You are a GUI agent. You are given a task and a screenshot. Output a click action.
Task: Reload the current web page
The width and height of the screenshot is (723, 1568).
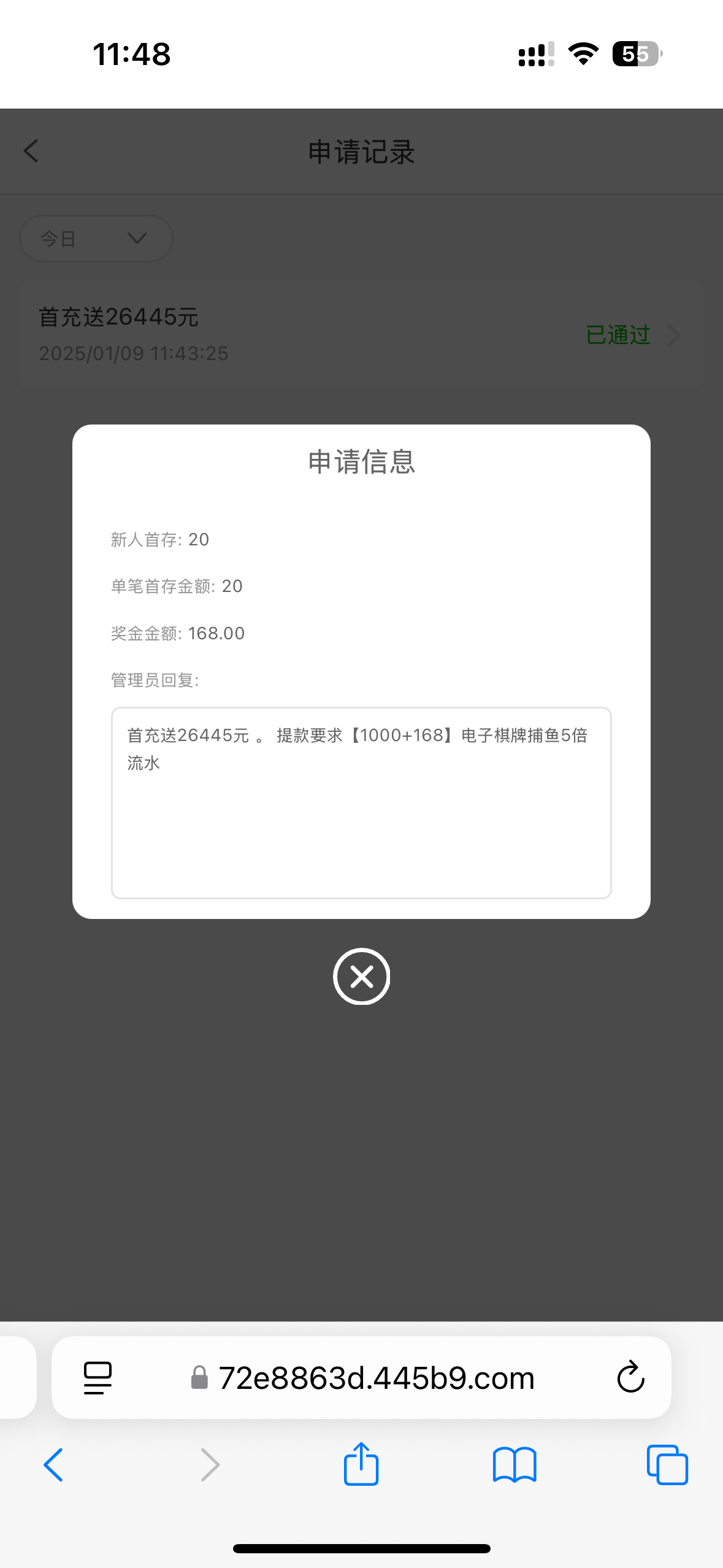pyautogui.click(x=630, y=1378)
